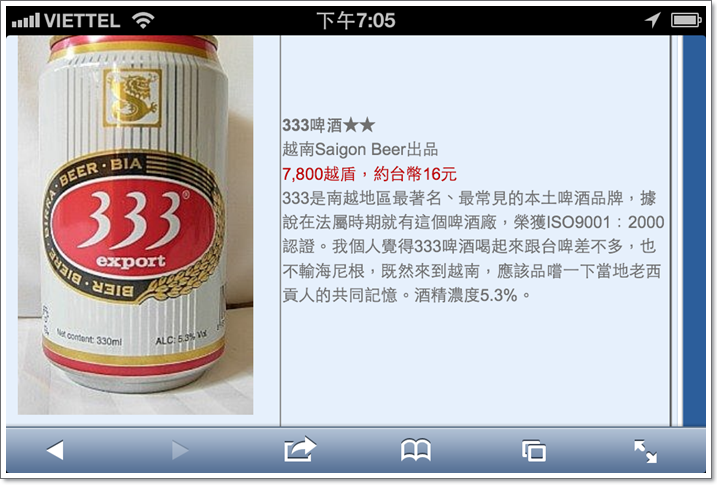Image resolution: width=718 pixels, height=485 pixels.
Task: Show open browser tabs
Action: click(533, 451)
